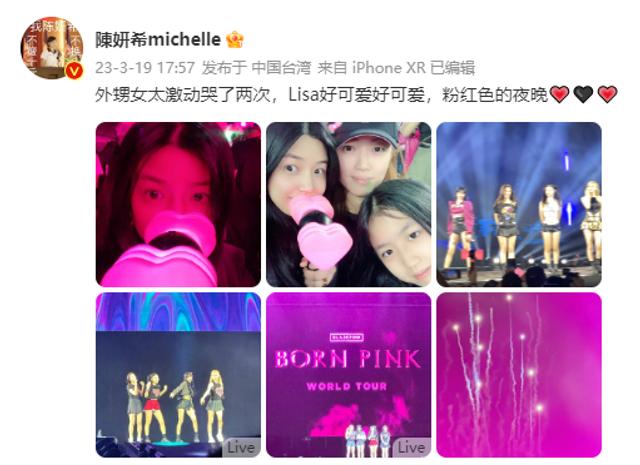Open the username 陳妍希michelle
The height and width of the screenshot is (465, 640).
pos(159,39)
